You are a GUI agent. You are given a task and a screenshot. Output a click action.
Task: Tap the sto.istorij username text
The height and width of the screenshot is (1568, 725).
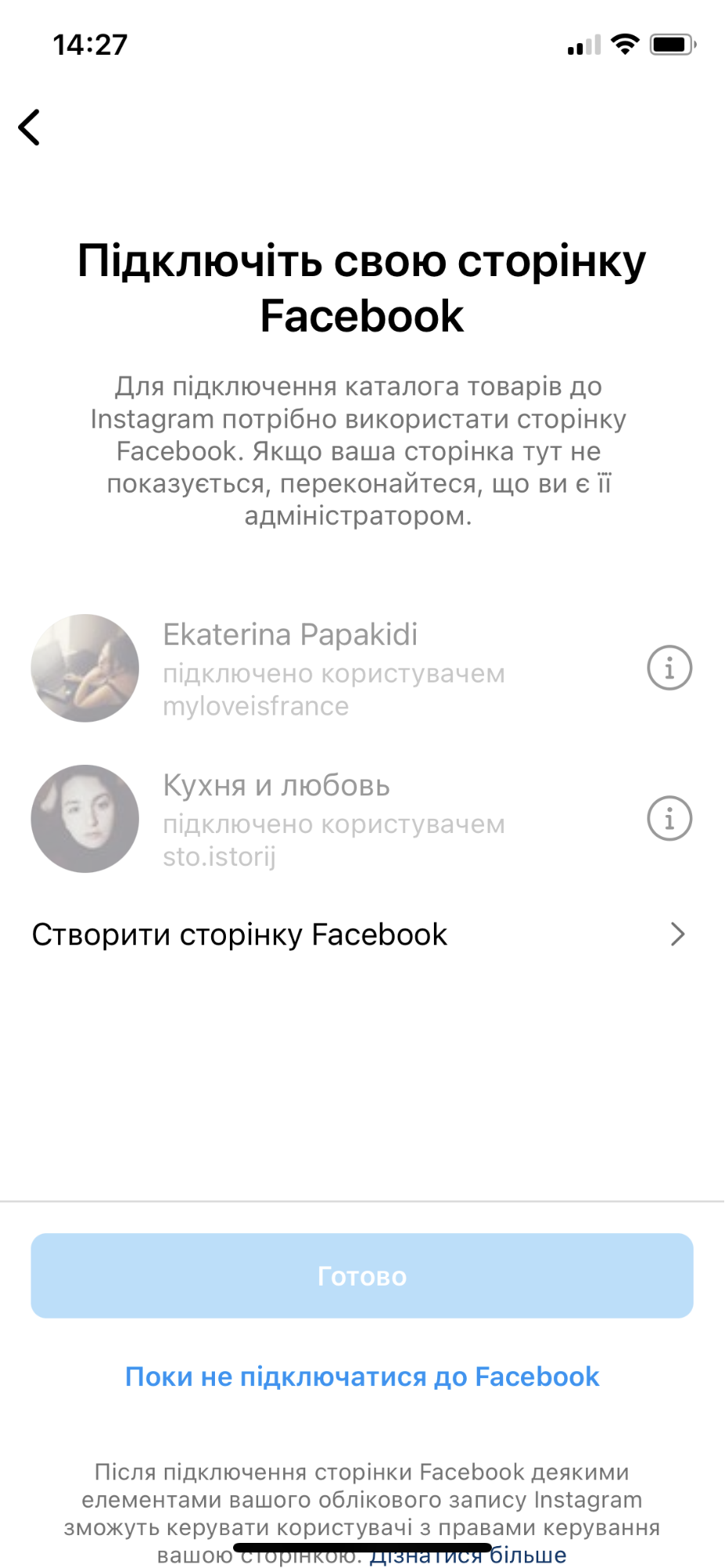(x=220, y=857)
